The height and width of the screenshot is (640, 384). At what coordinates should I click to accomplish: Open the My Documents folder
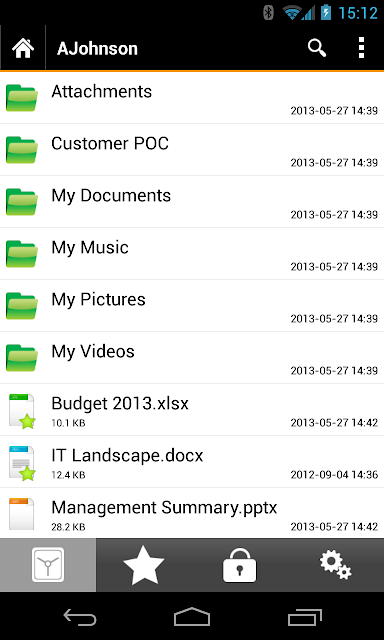[192, 202]
